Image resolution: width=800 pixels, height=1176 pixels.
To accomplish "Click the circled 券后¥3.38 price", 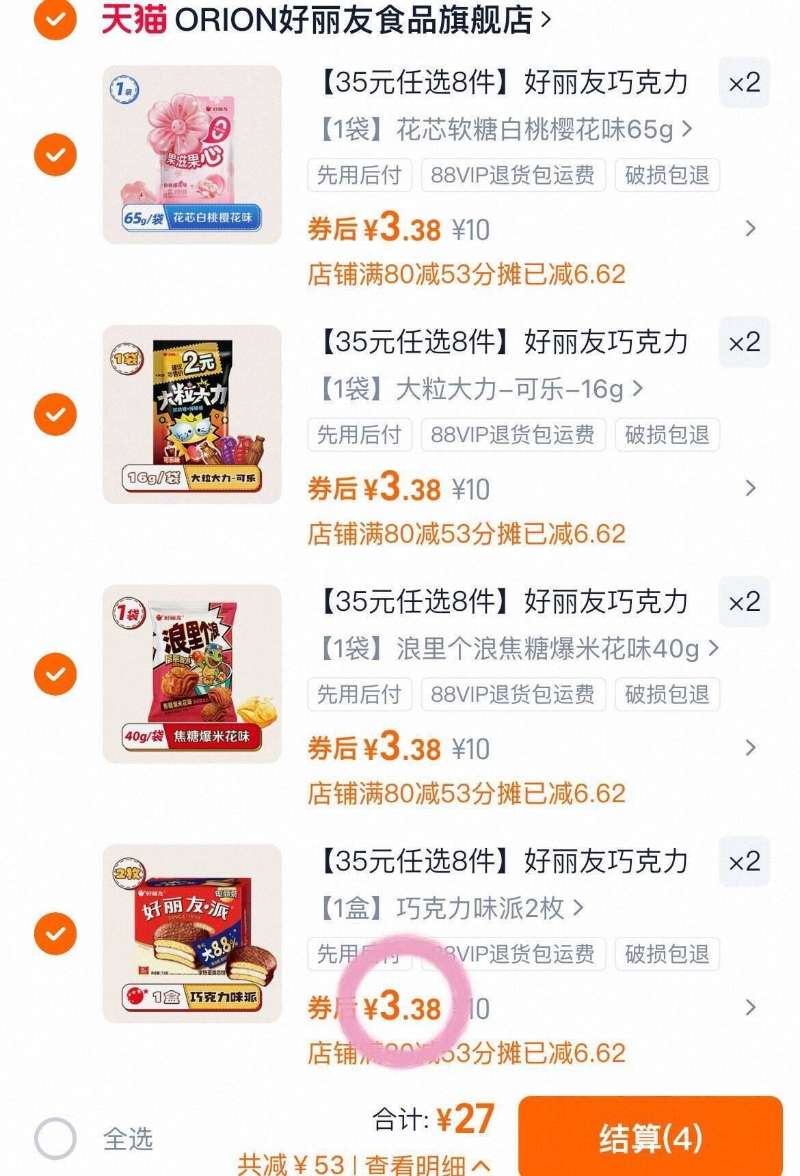I will pyautogui.click(x=400, y=1008).
